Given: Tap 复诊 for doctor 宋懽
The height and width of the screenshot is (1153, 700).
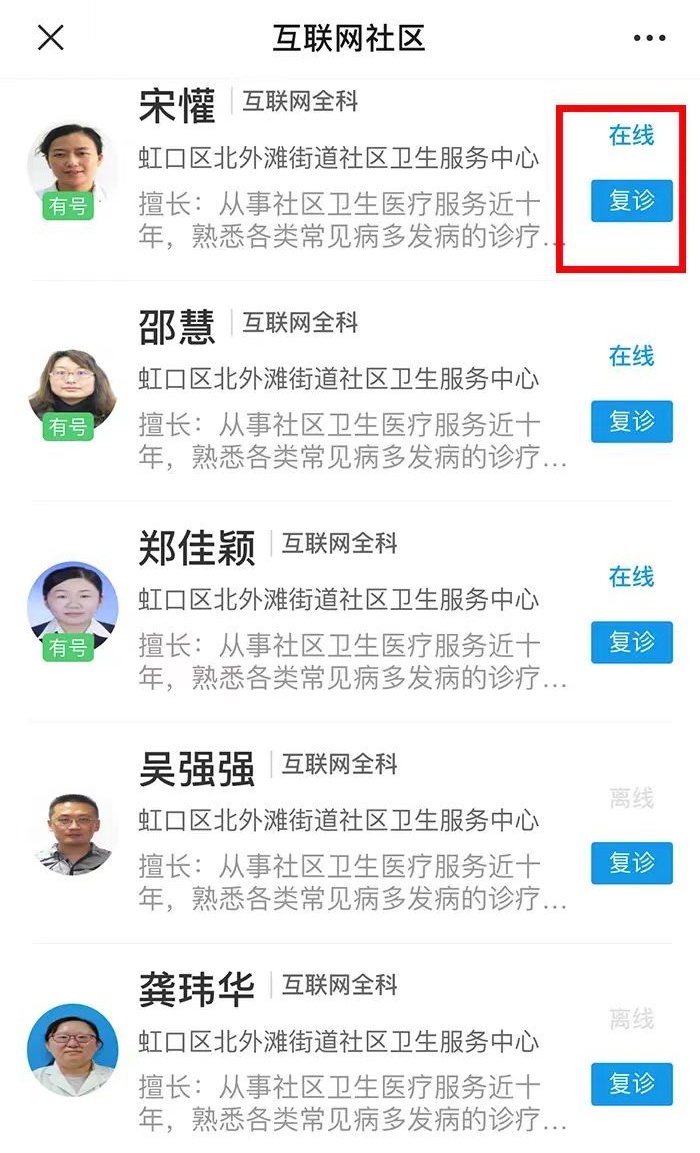Looking at the screenshot, I should point(631,200).
